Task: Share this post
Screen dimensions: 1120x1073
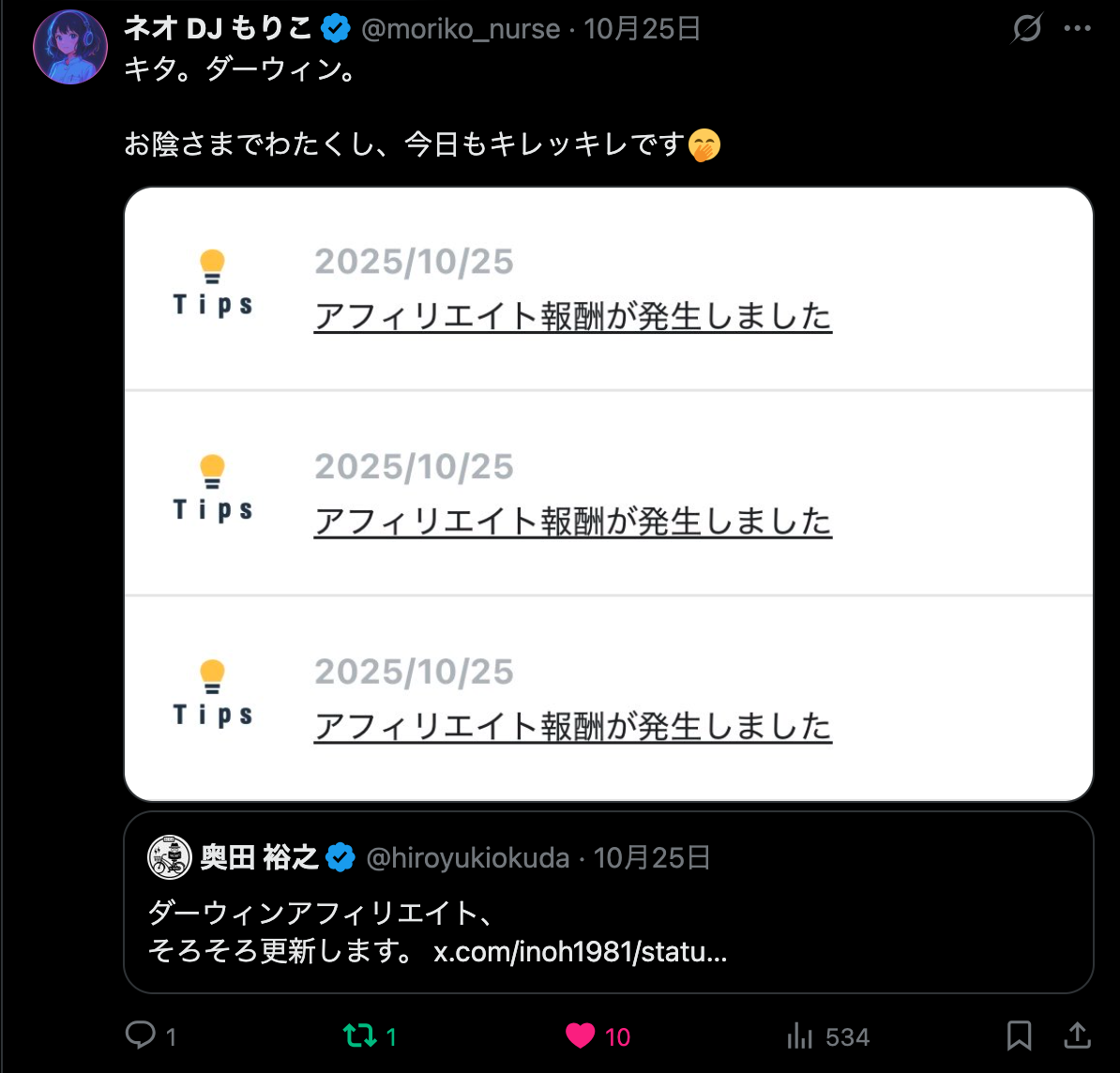Action: pos(1077,1035)
